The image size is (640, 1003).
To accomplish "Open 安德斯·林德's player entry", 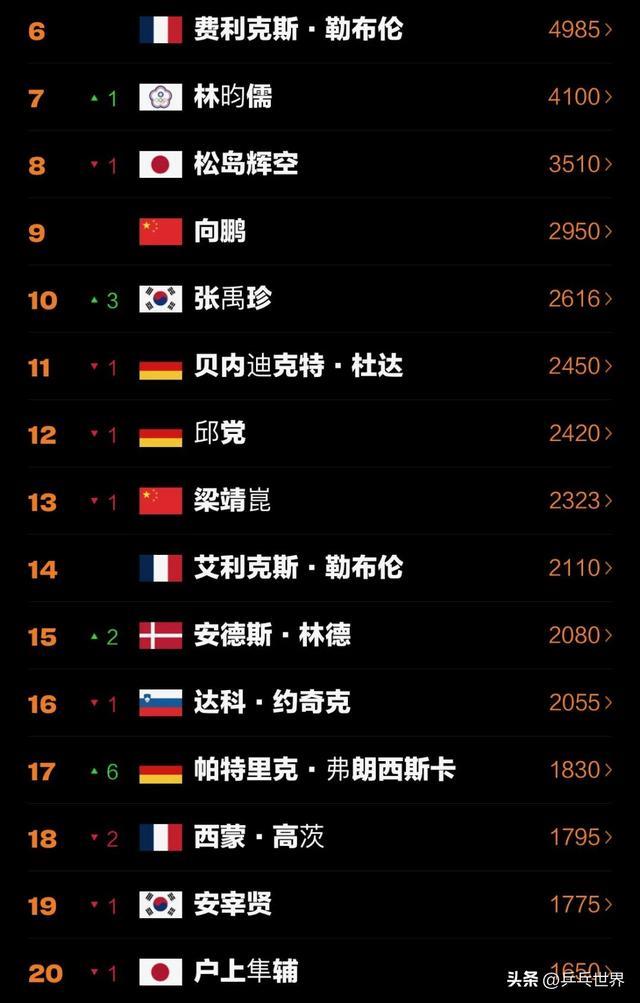I will 272,635.
